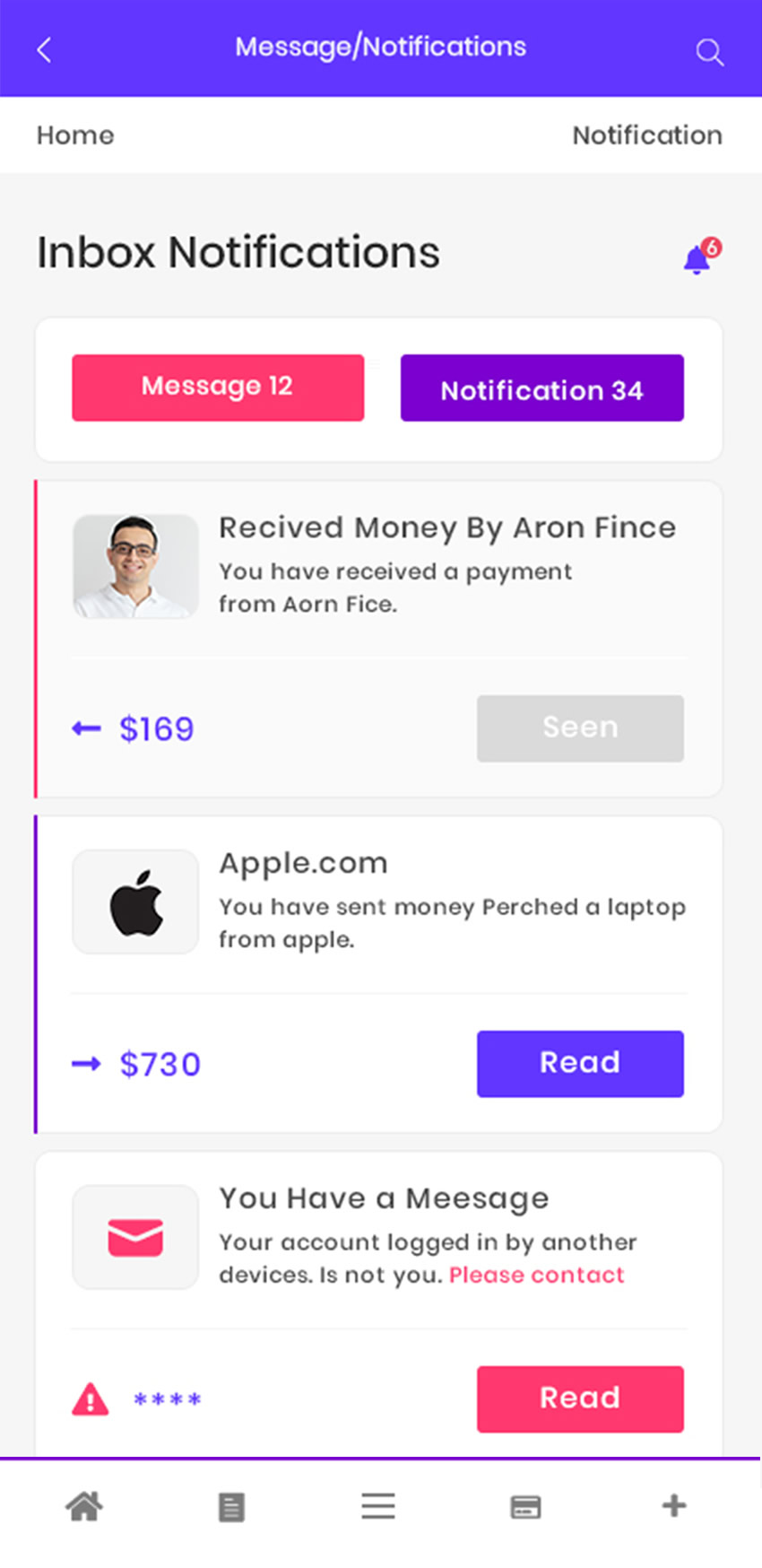Open the notifications bell with badge
This screenshot has height=1568, width=762.
tap(702, 257)
